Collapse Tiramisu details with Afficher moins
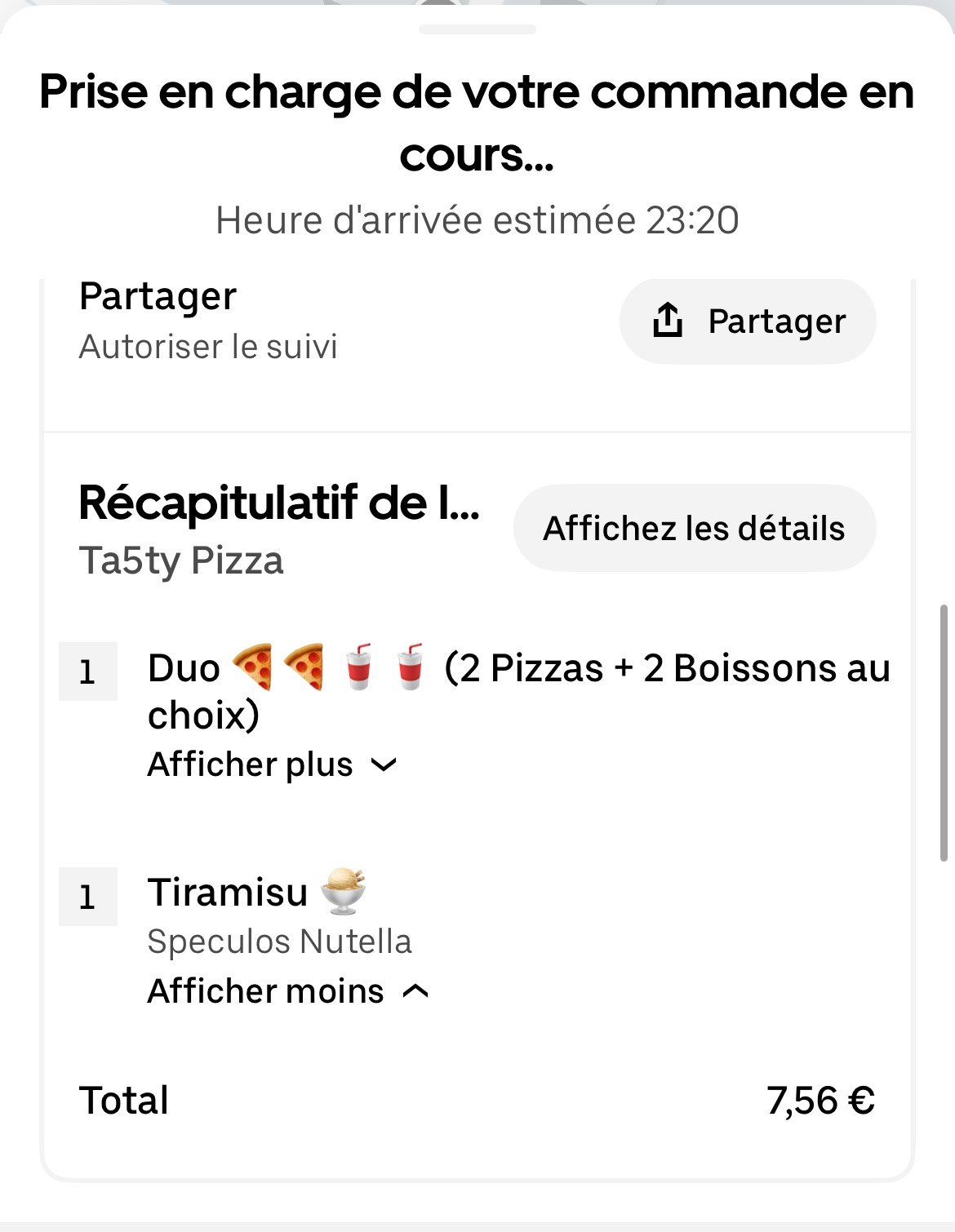This screenshot has height=1232, width=955. (287, 991)
